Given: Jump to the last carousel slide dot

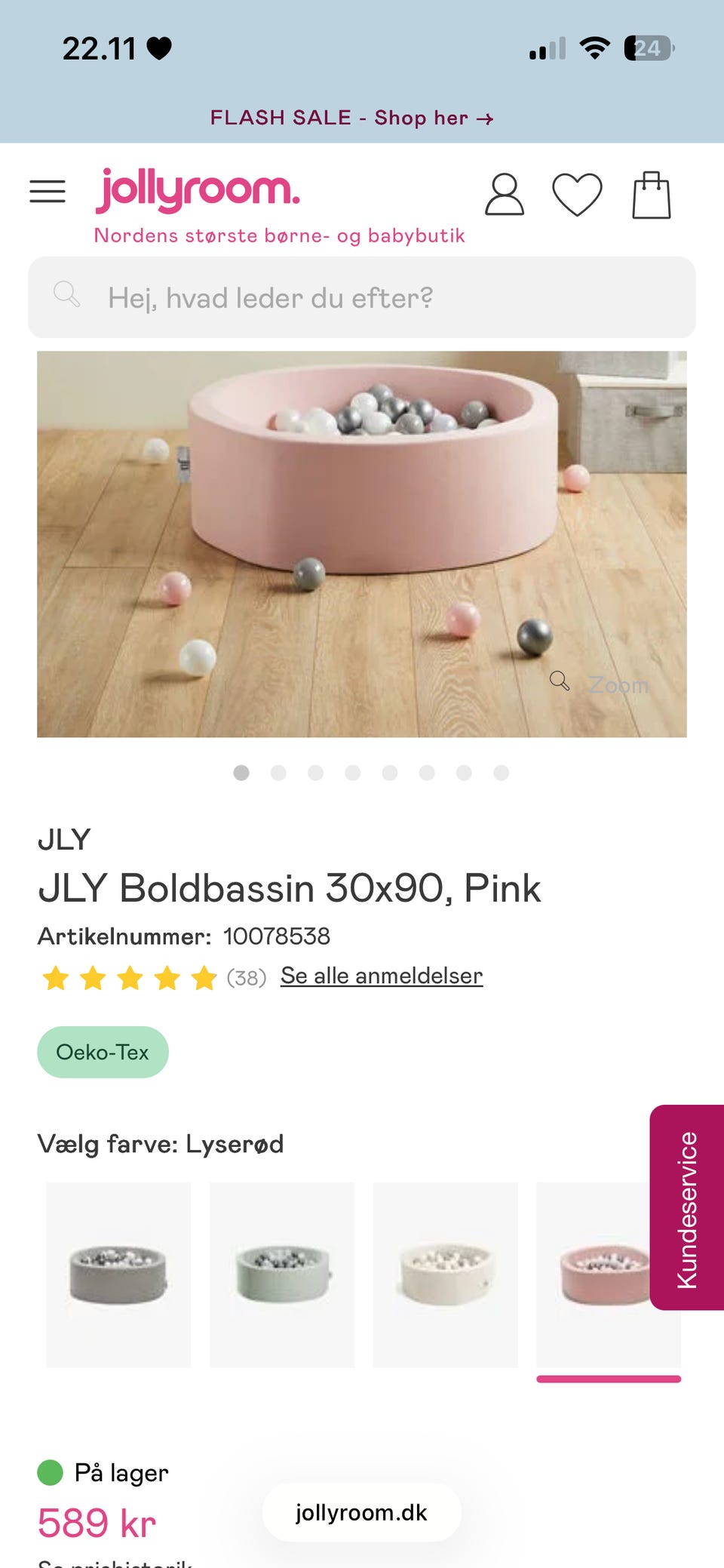Looking at the screenshot, I should [x=502, y=773].
